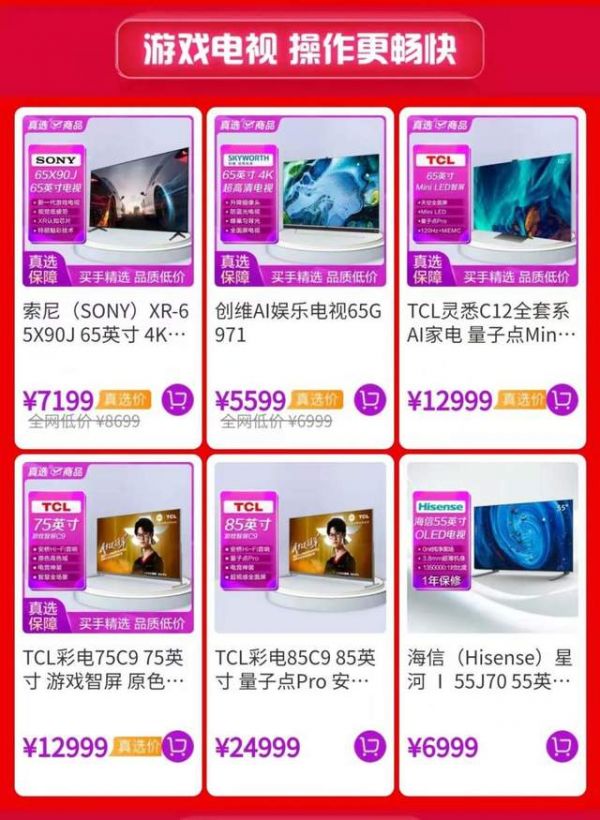Add the 创维 ¥5599 TV to cart
Image resolution: width=600 pixels, height=820 pixels.
370,400
